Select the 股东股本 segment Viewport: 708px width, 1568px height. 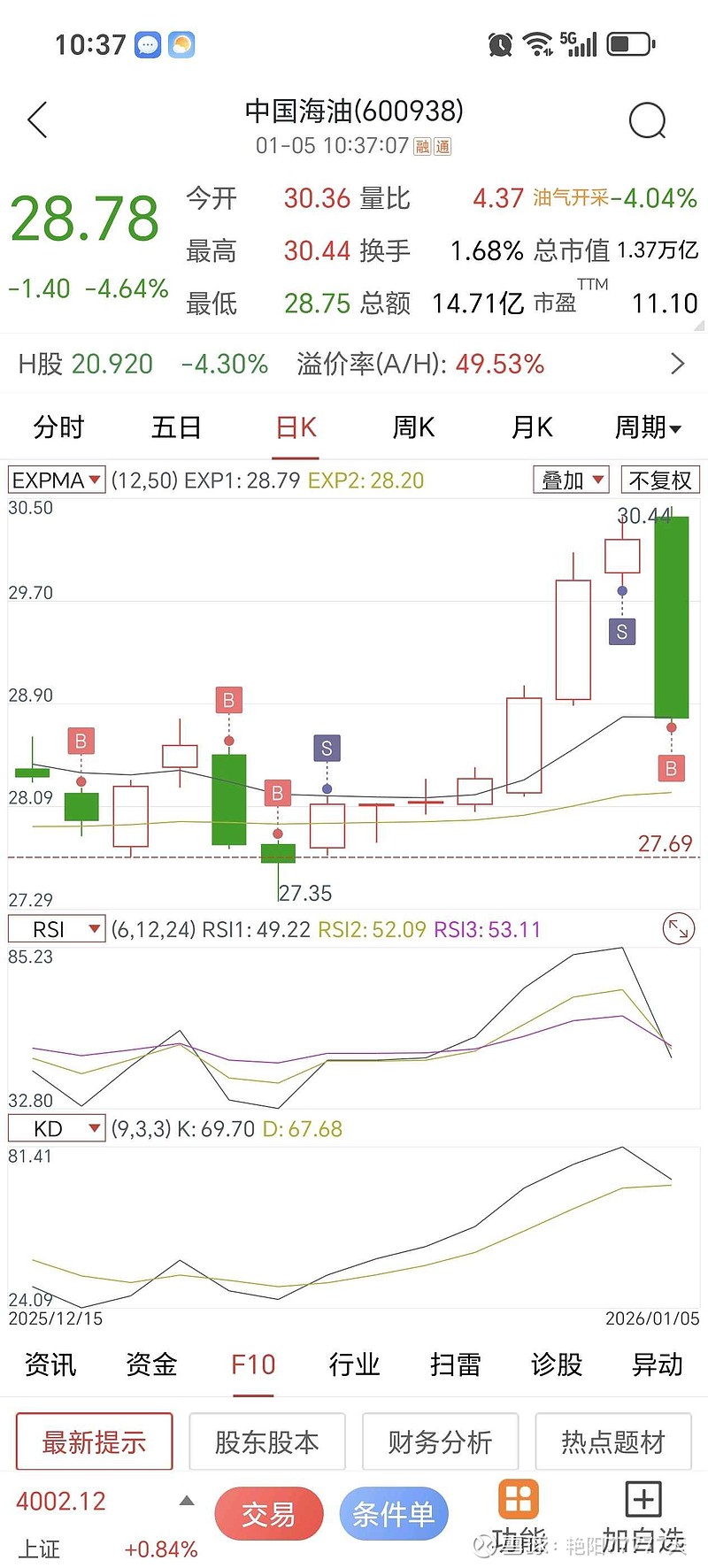coord(267,1441)
